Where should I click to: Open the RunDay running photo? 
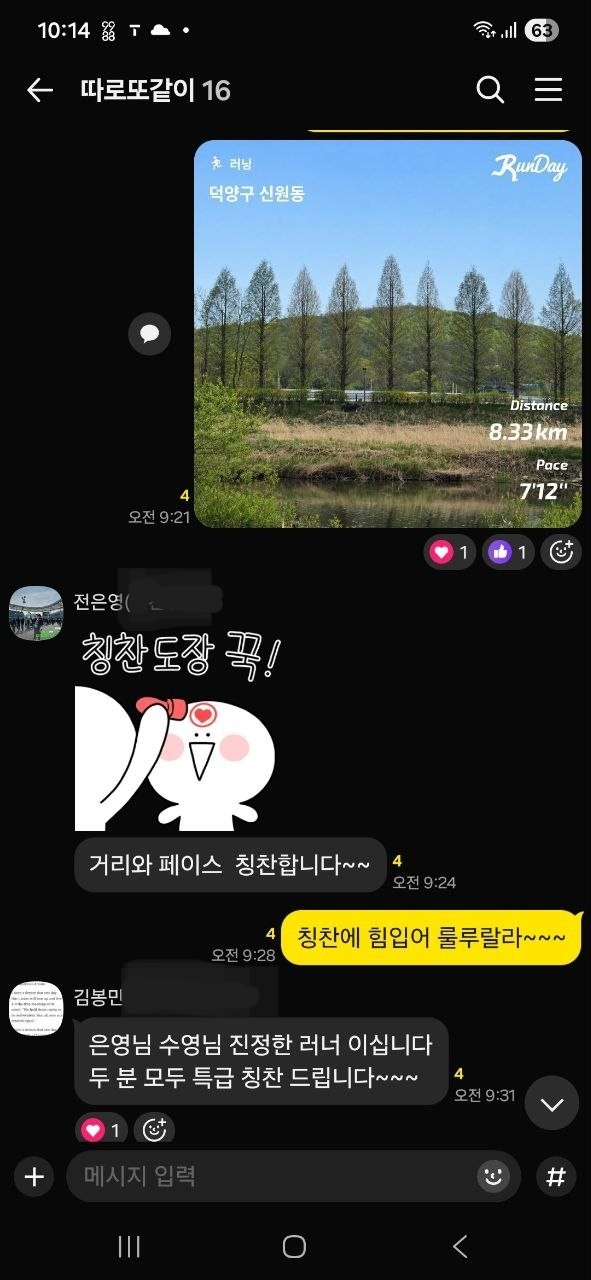[388, 334]
